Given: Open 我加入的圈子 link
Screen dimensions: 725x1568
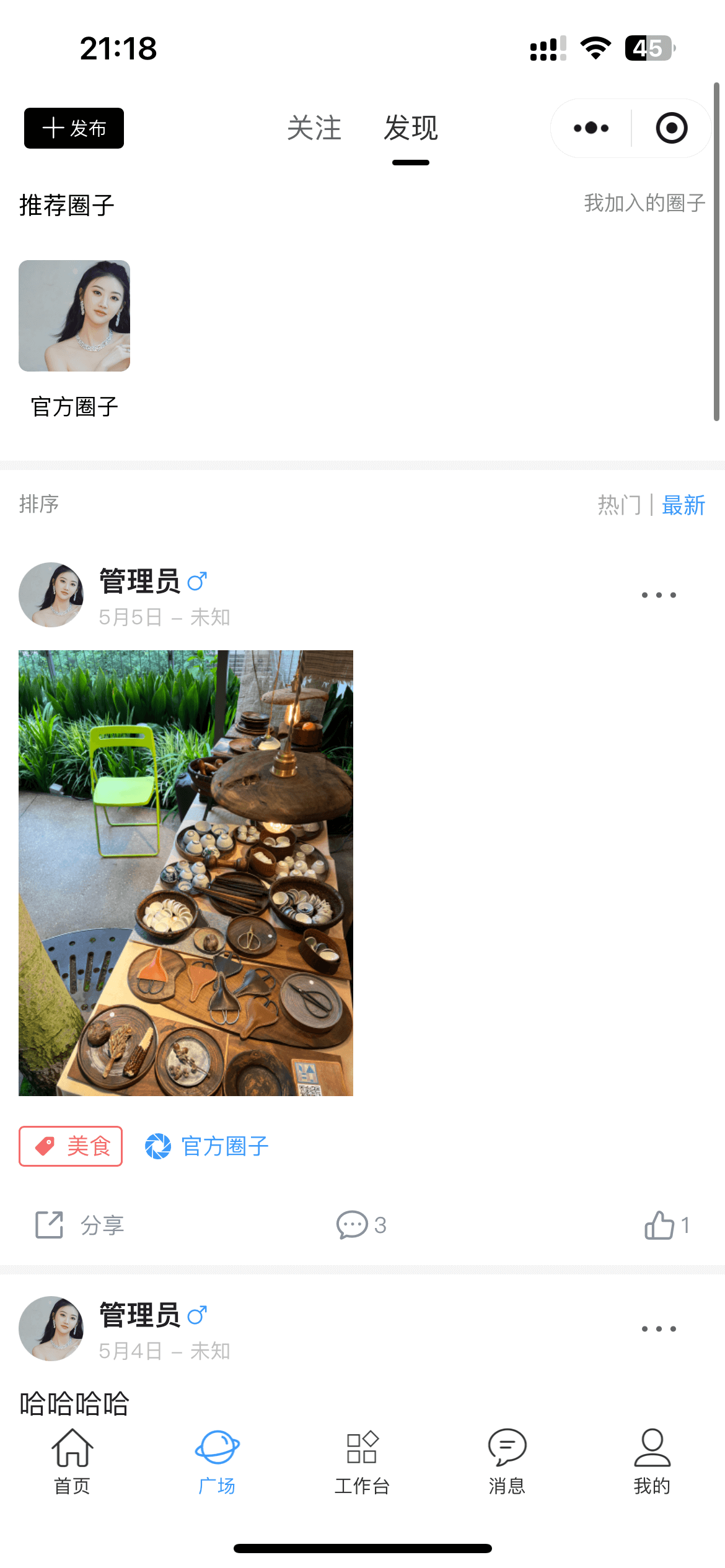Looking at the screenshot, I should coord(644,203).
